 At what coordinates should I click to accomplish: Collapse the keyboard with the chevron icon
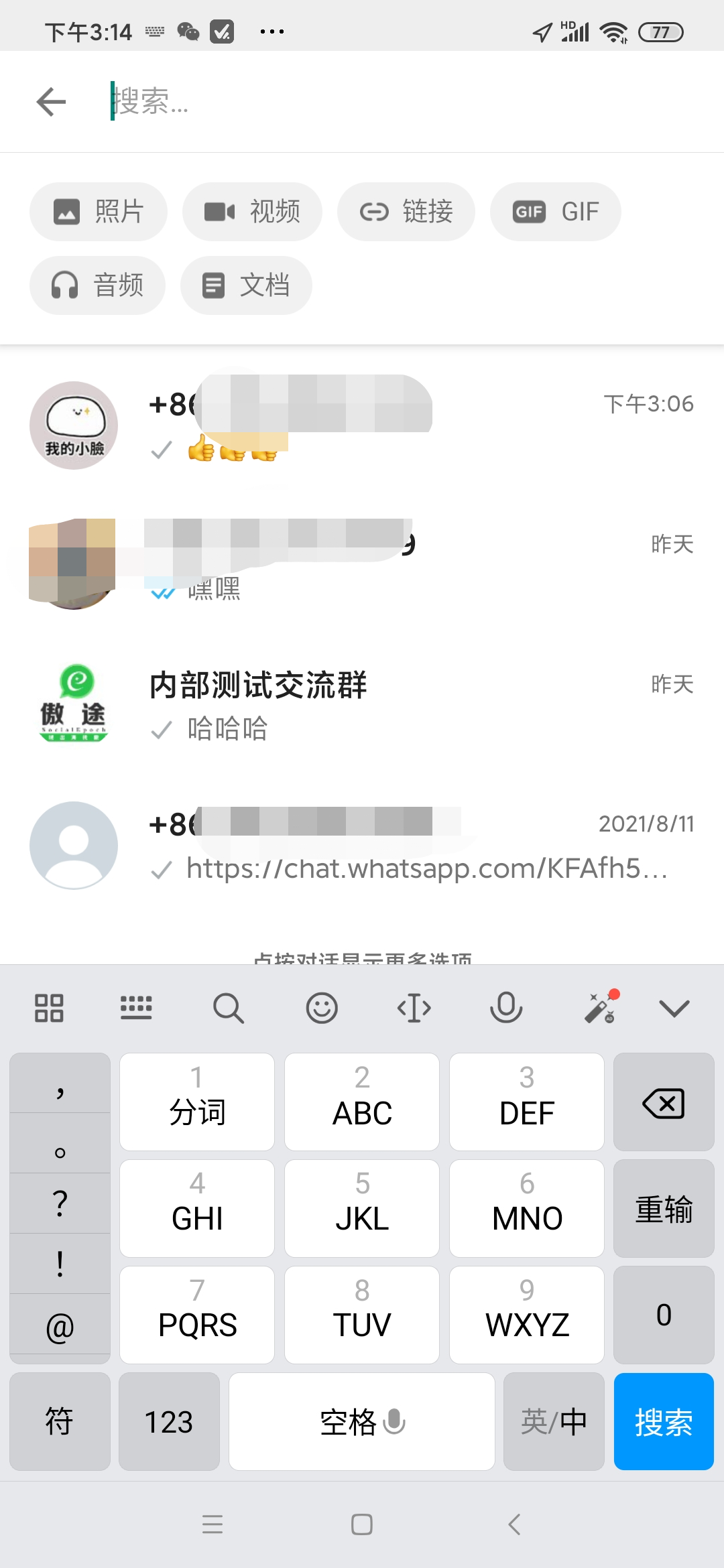coord(674,1008)
